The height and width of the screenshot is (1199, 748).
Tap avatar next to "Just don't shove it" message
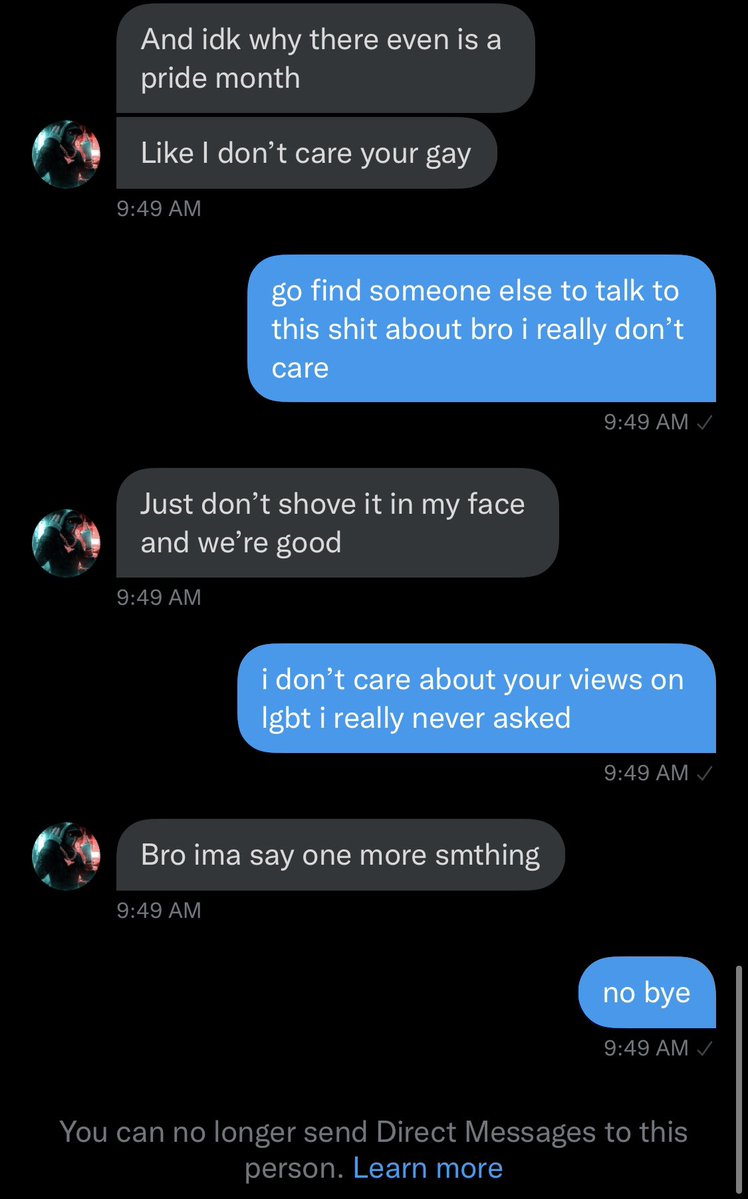(67, 543)
